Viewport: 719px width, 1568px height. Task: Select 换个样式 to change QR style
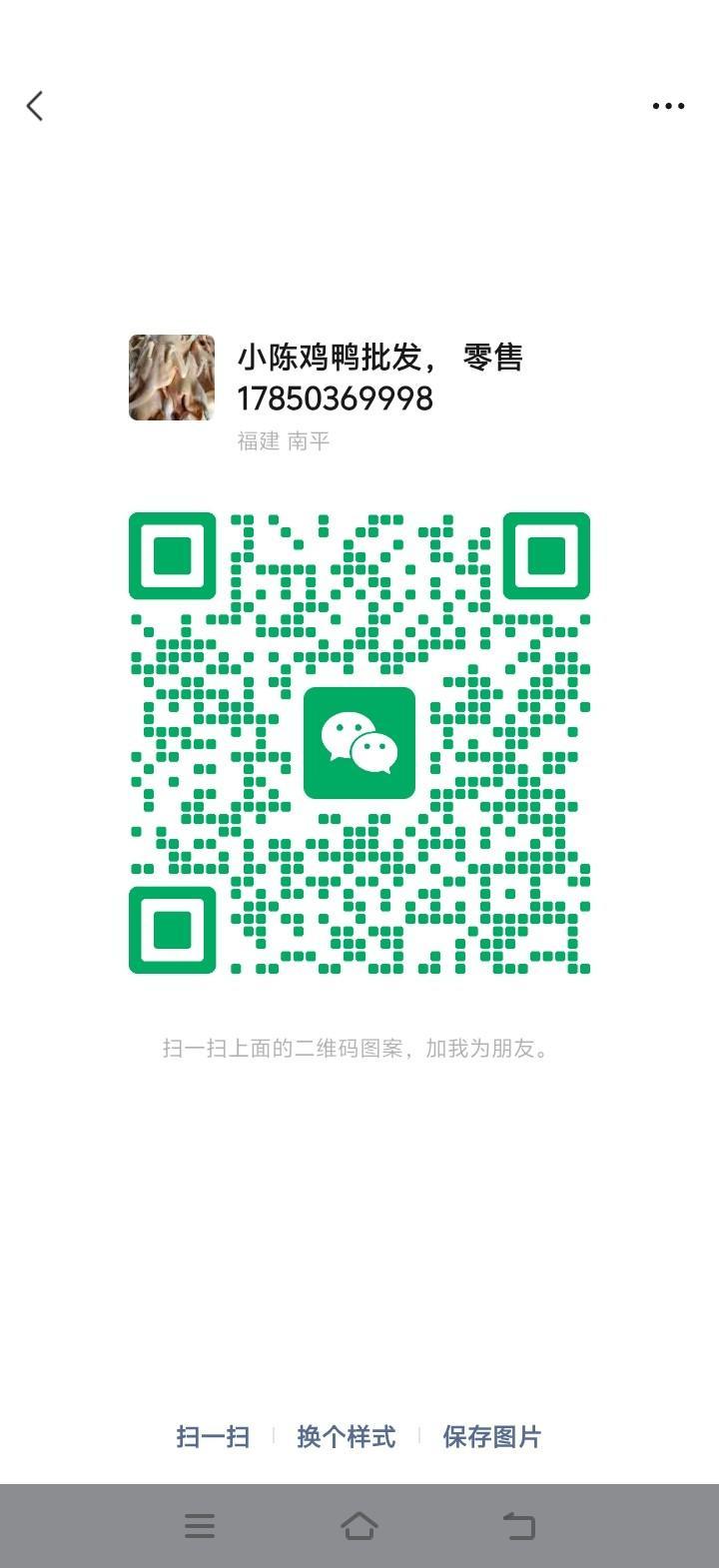(x=347, y=1436)
